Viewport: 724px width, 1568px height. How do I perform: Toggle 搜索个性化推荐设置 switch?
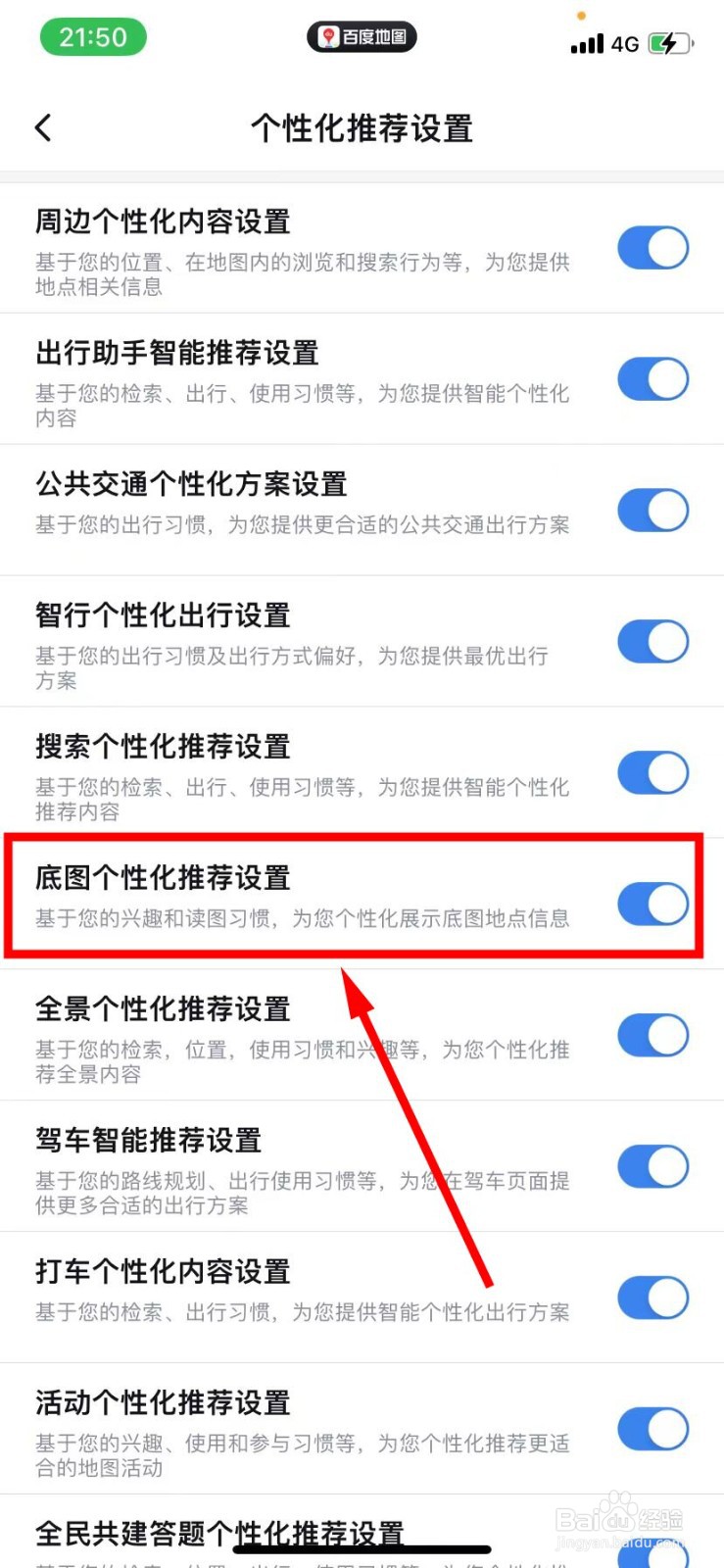coord(652,772)
